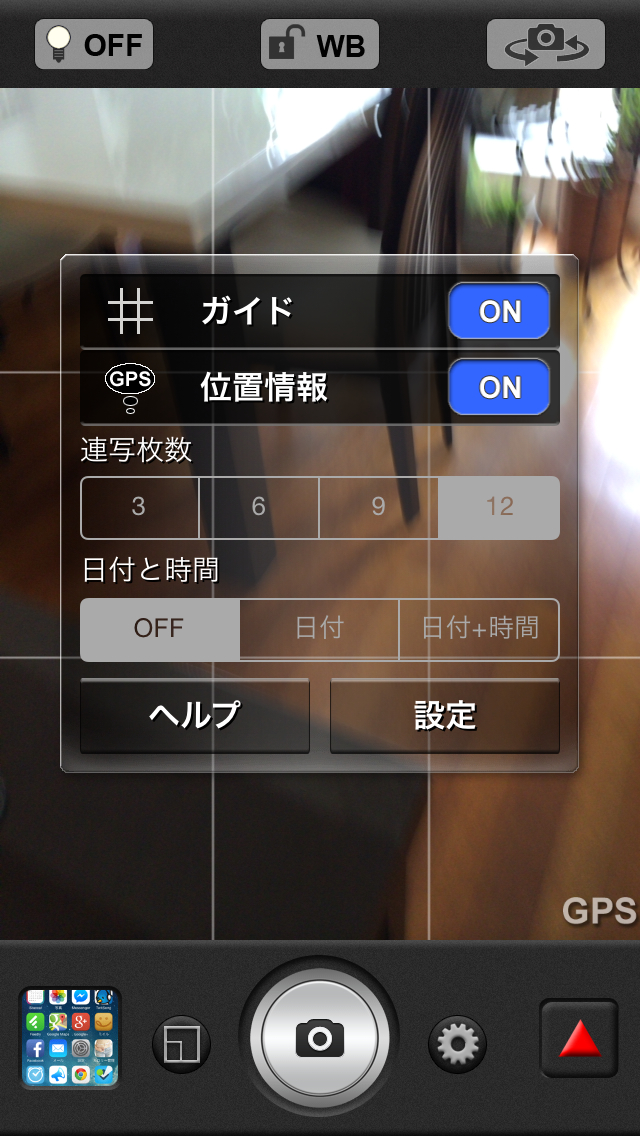Choose 9 burst shots

[x=378, y=507]
